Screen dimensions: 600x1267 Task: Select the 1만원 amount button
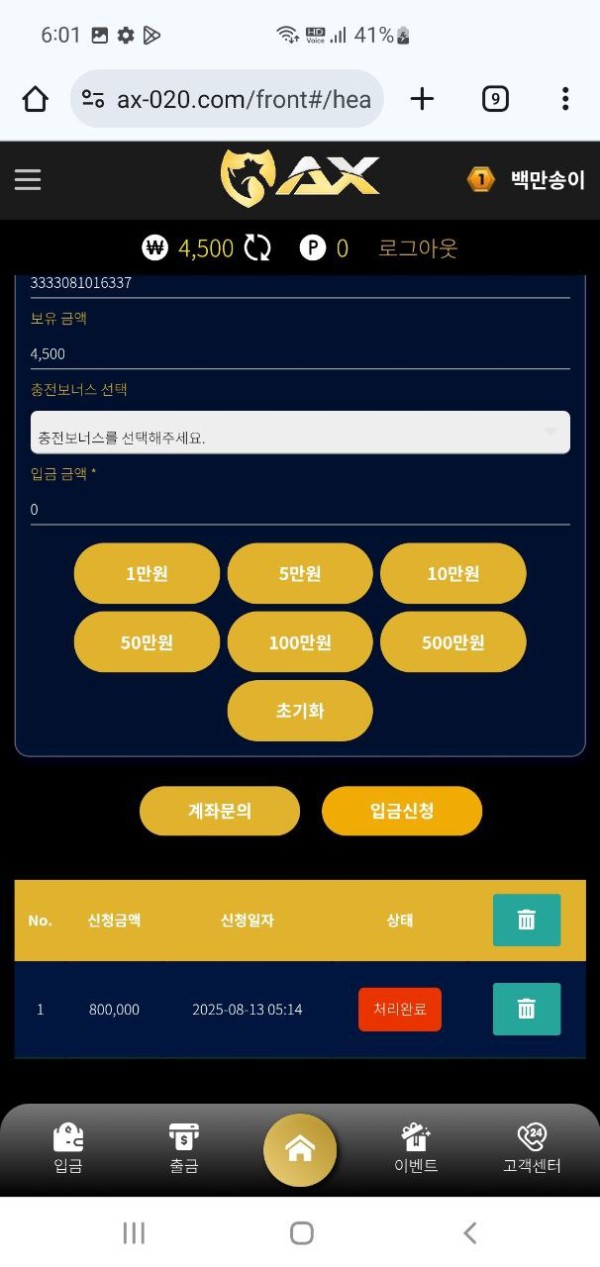tap(147, 573)
